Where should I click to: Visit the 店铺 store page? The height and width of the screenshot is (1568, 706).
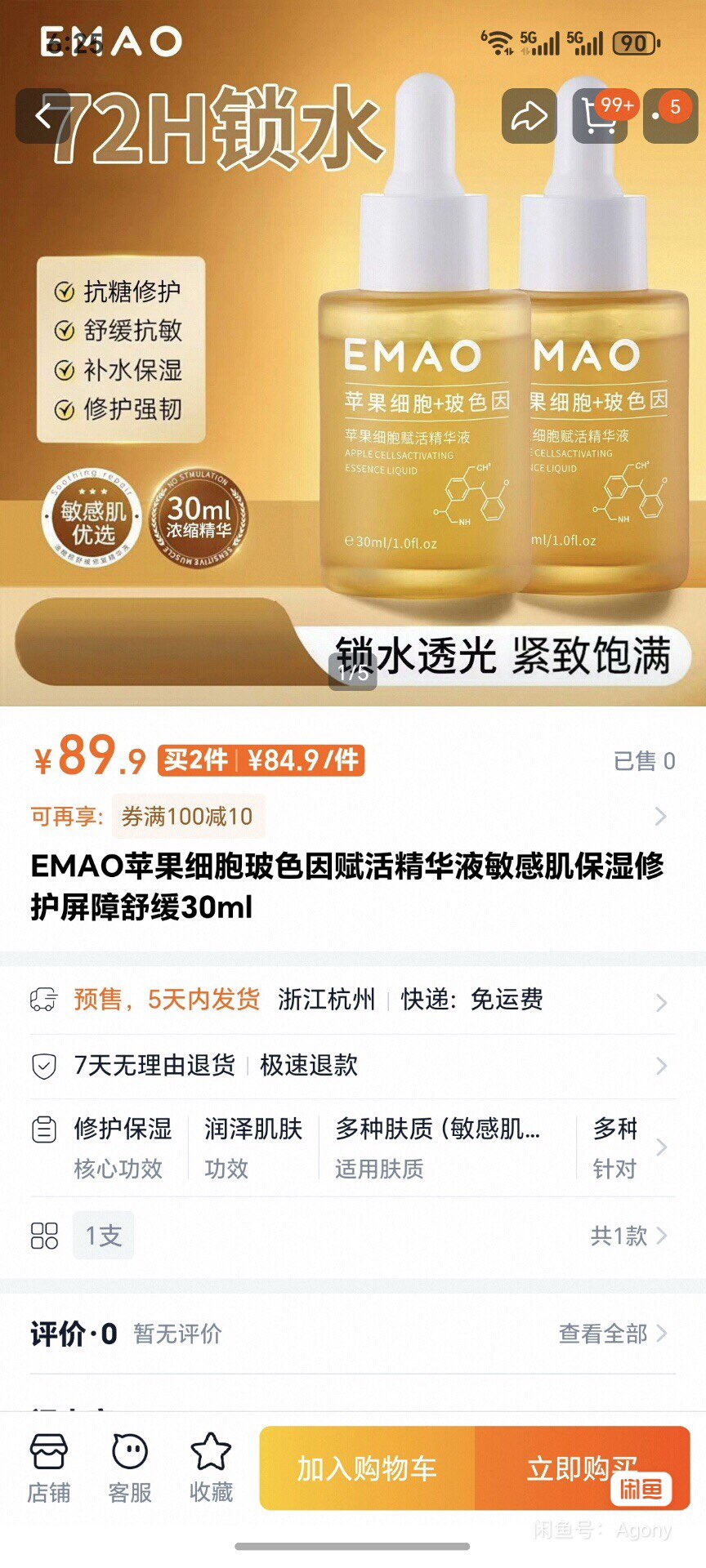(49, 1468)
